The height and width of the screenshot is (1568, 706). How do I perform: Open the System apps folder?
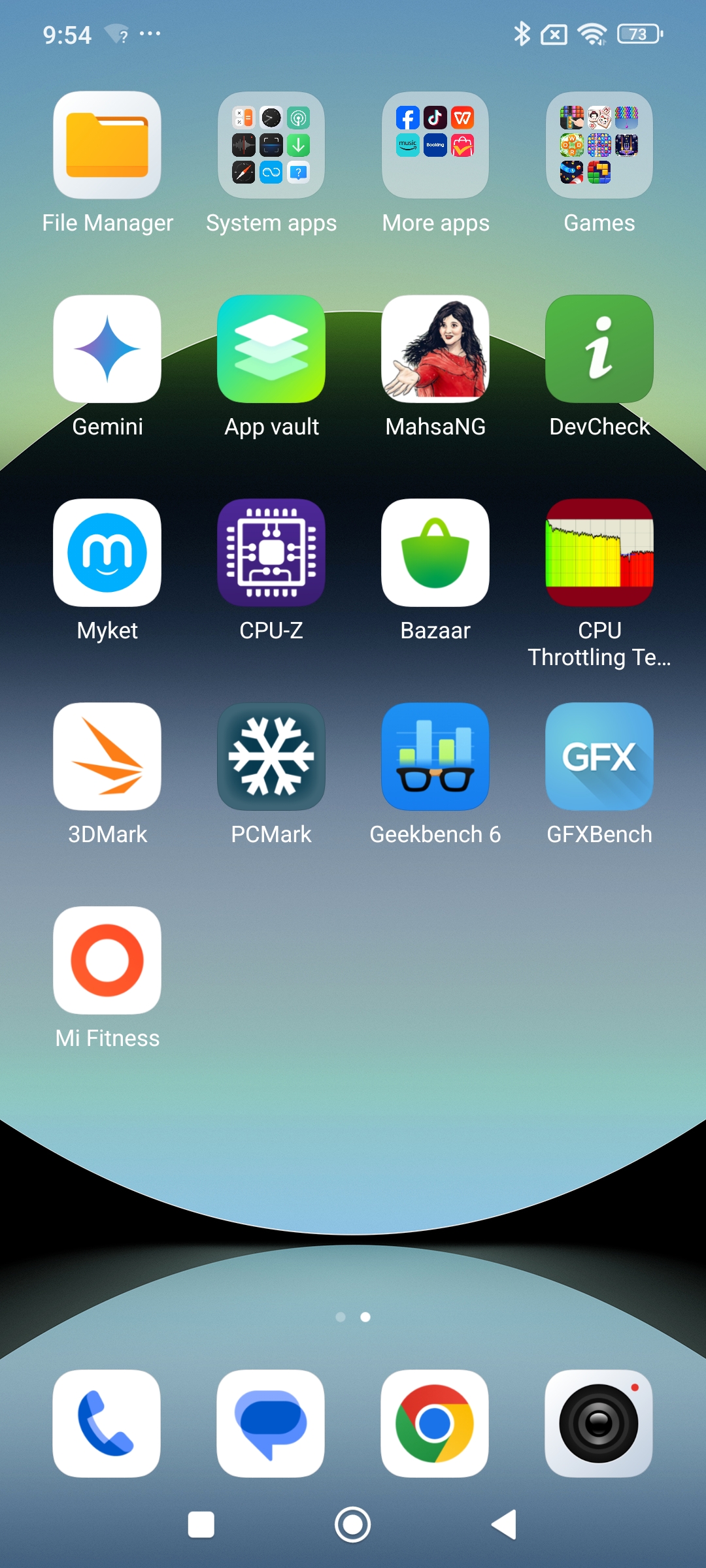271,145
